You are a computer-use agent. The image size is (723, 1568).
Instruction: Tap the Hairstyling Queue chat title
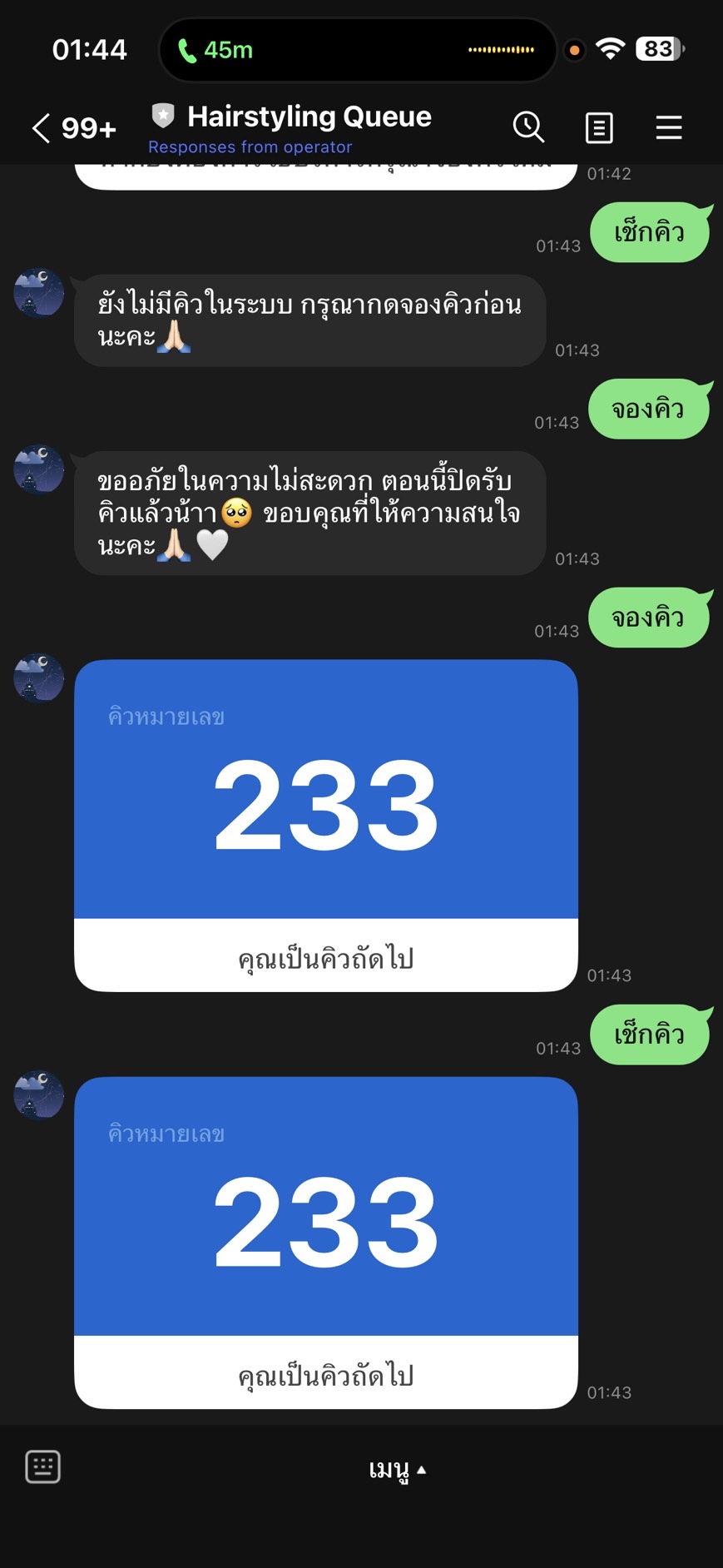click(x=310, y=117)
